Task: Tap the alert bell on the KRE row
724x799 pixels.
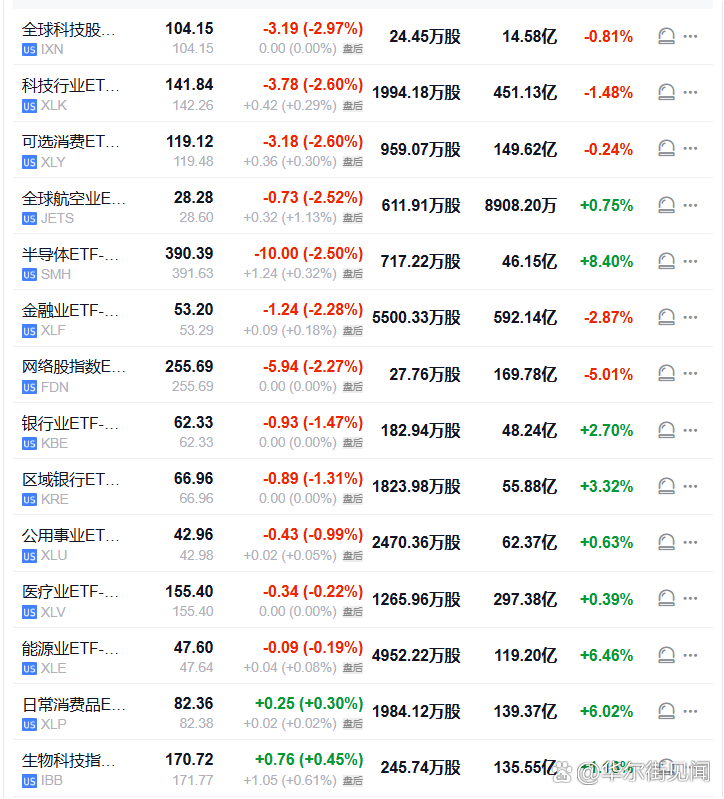Action: [x=665, y=485]
